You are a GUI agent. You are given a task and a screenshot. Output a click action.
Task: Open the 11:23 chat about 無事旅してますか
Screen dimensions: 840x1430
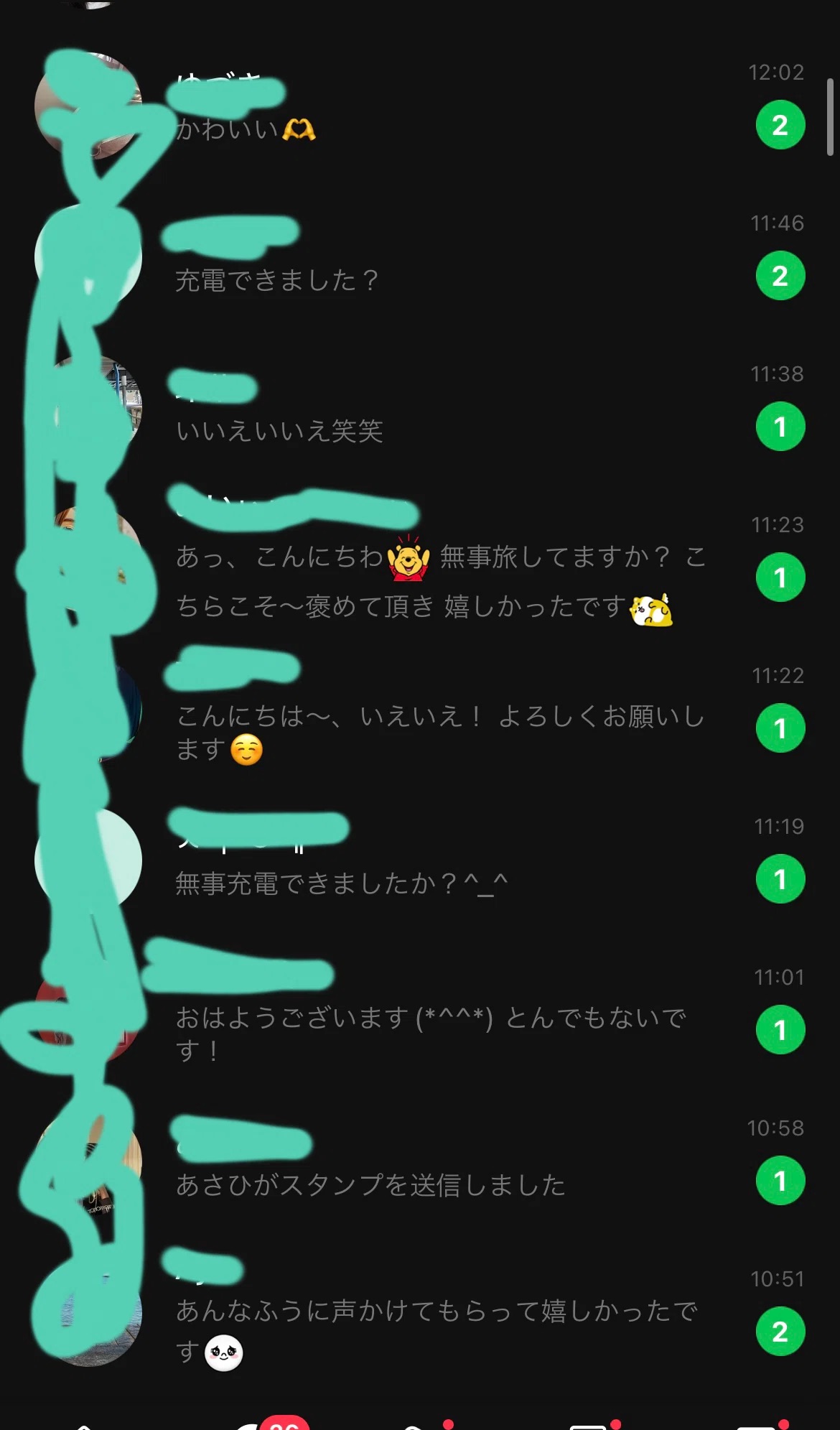pyautogui.click(x=420, y=558)
